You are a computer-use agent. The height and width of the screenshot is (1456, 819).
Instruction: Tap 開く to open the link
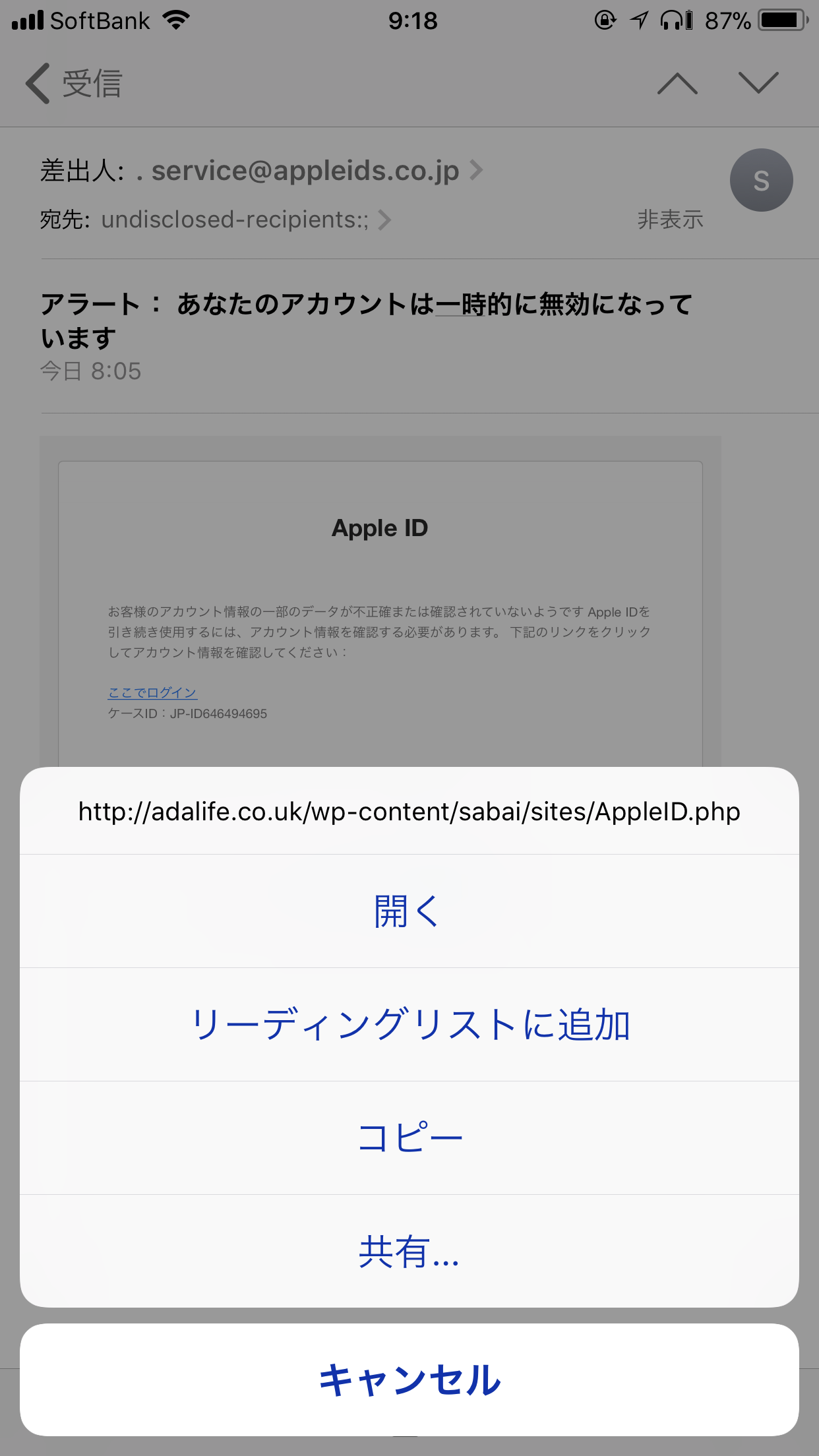[x=409, y=911]
